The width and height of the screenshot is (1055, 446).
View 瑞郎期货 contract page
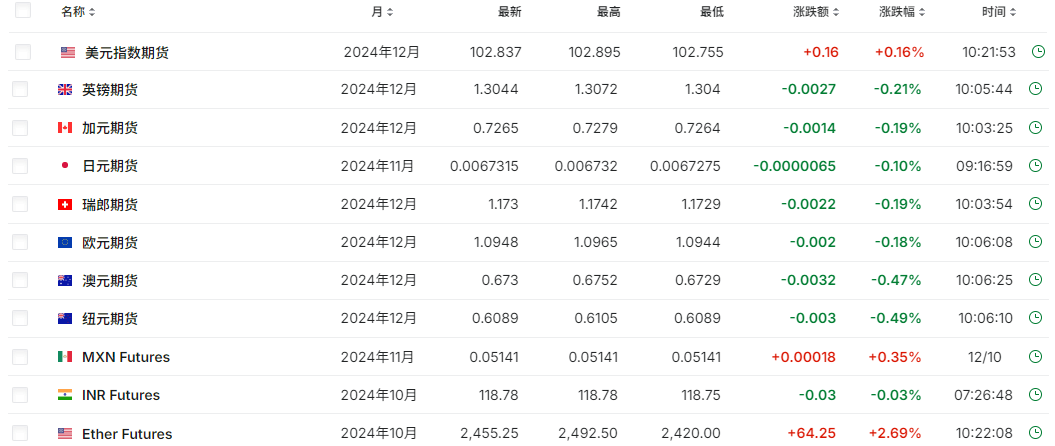[x=110, y=204]
